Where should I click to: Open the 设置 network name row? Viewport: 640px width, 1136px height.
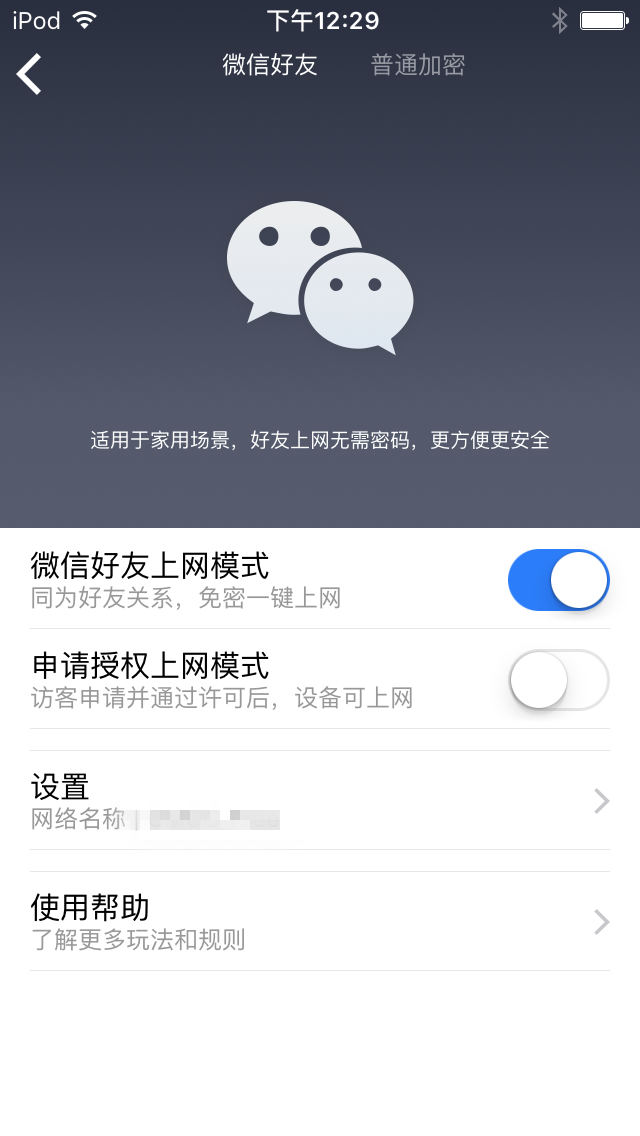click(320, 800)
